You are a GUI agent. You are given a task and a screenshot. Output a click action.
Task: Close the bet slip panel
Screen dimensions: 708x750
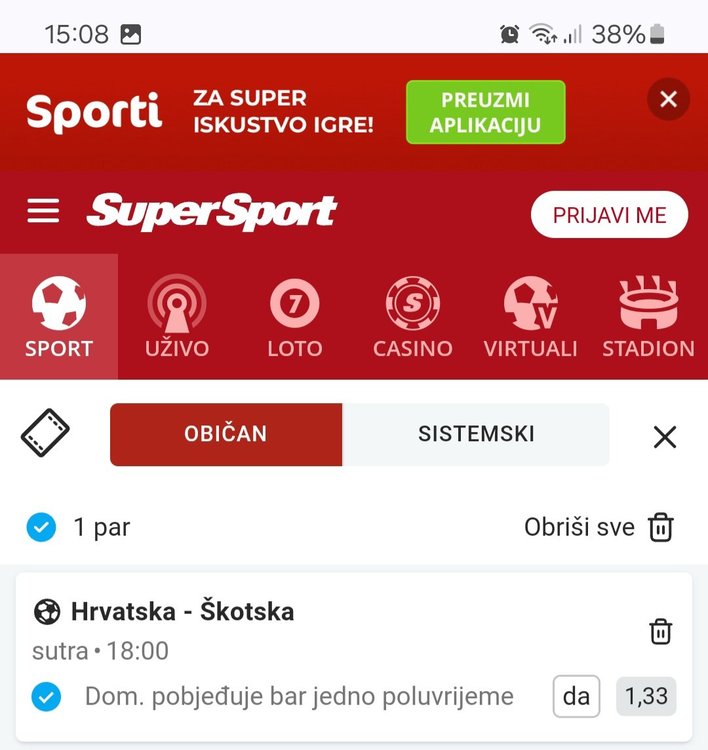(664, 436)
